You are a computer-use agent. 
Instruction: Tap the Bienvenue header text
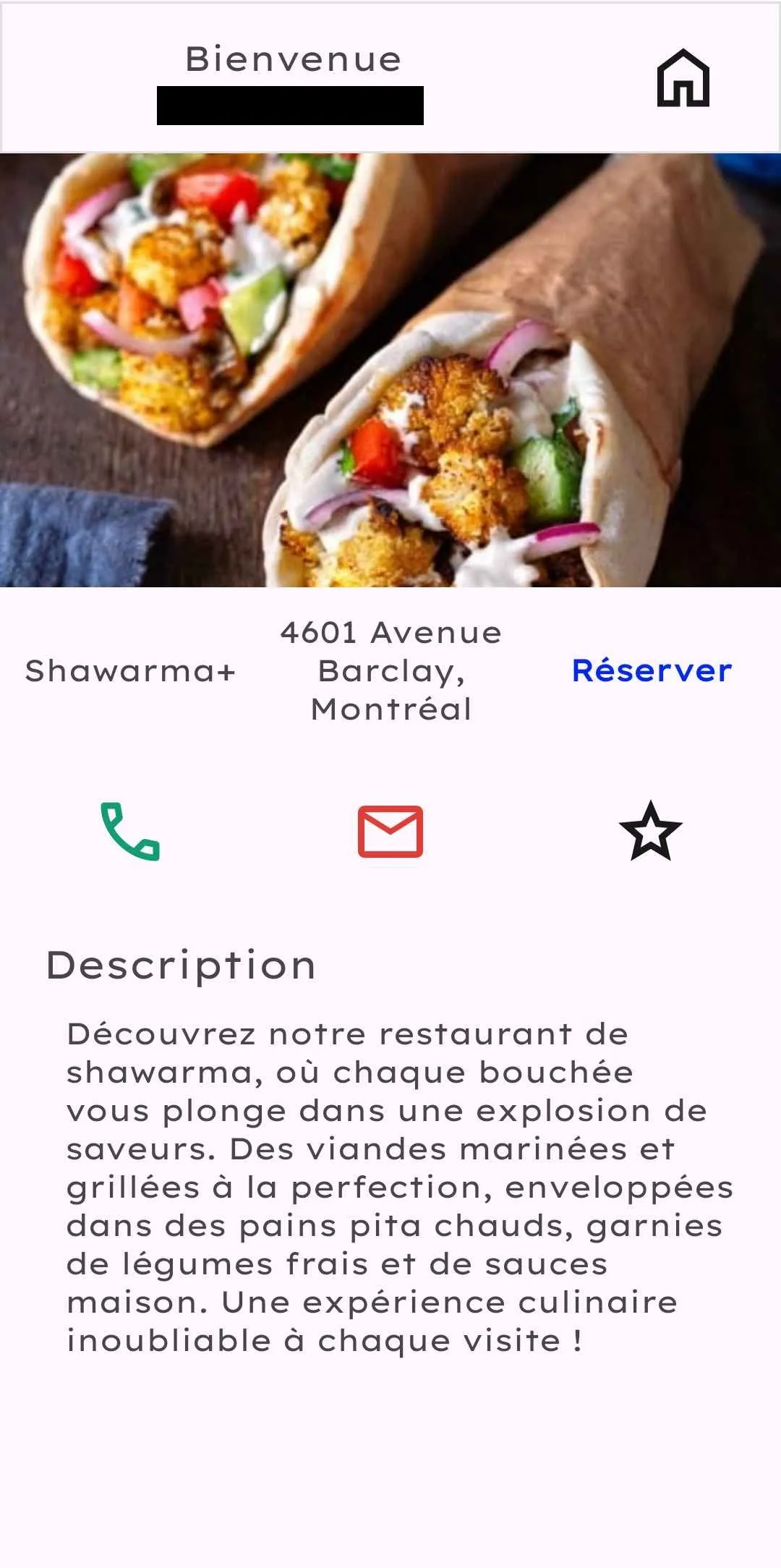point(294,59)
